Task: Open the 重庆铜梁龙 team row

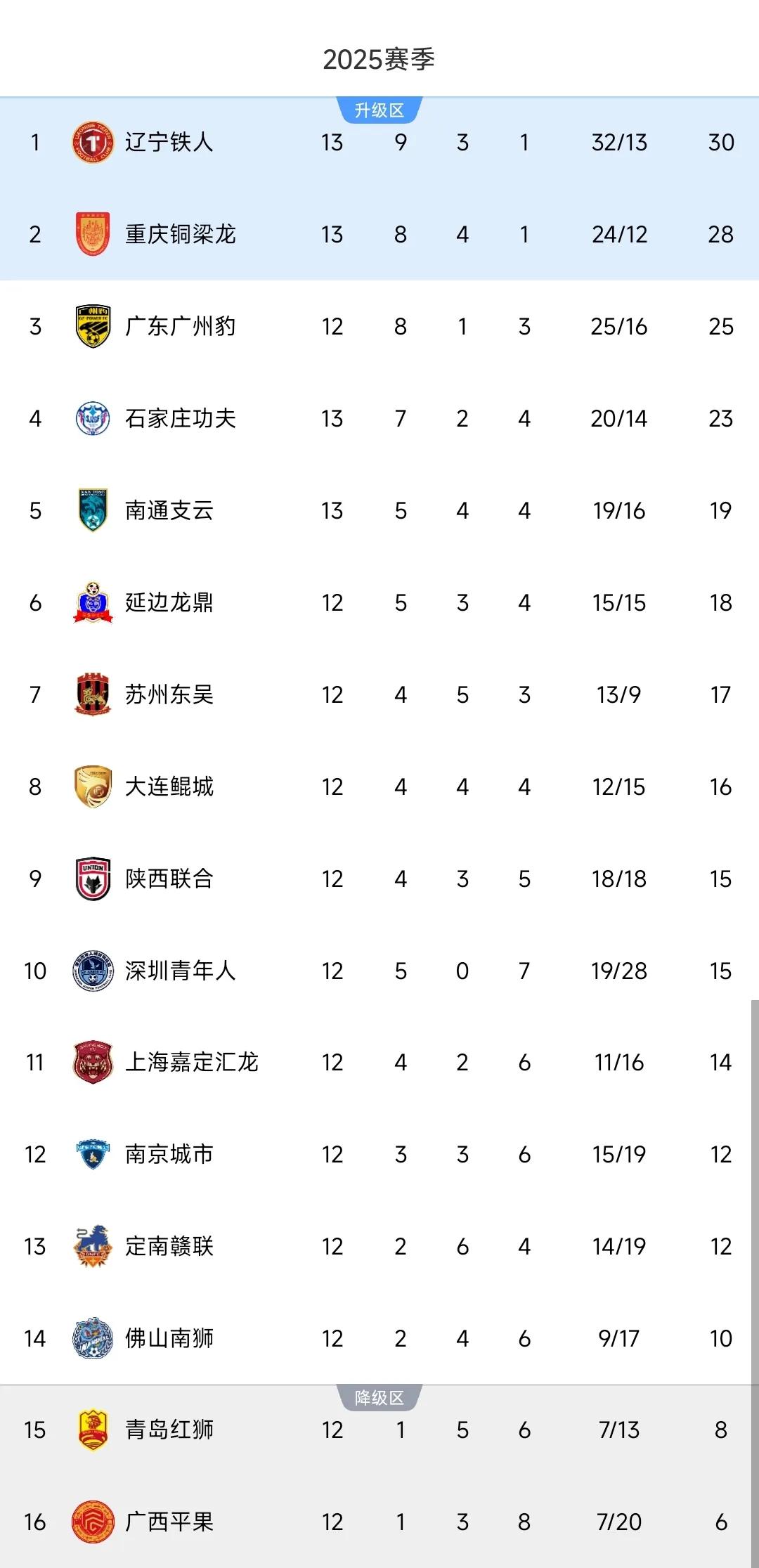Action: point(379,234)
